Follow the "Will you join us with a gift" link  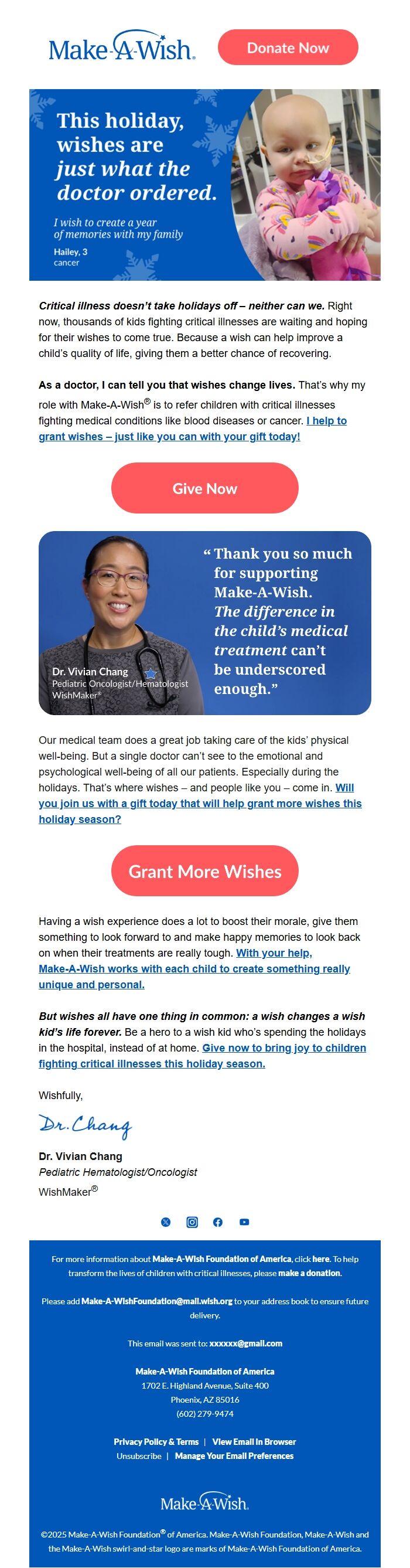click(x=200, y=804)
